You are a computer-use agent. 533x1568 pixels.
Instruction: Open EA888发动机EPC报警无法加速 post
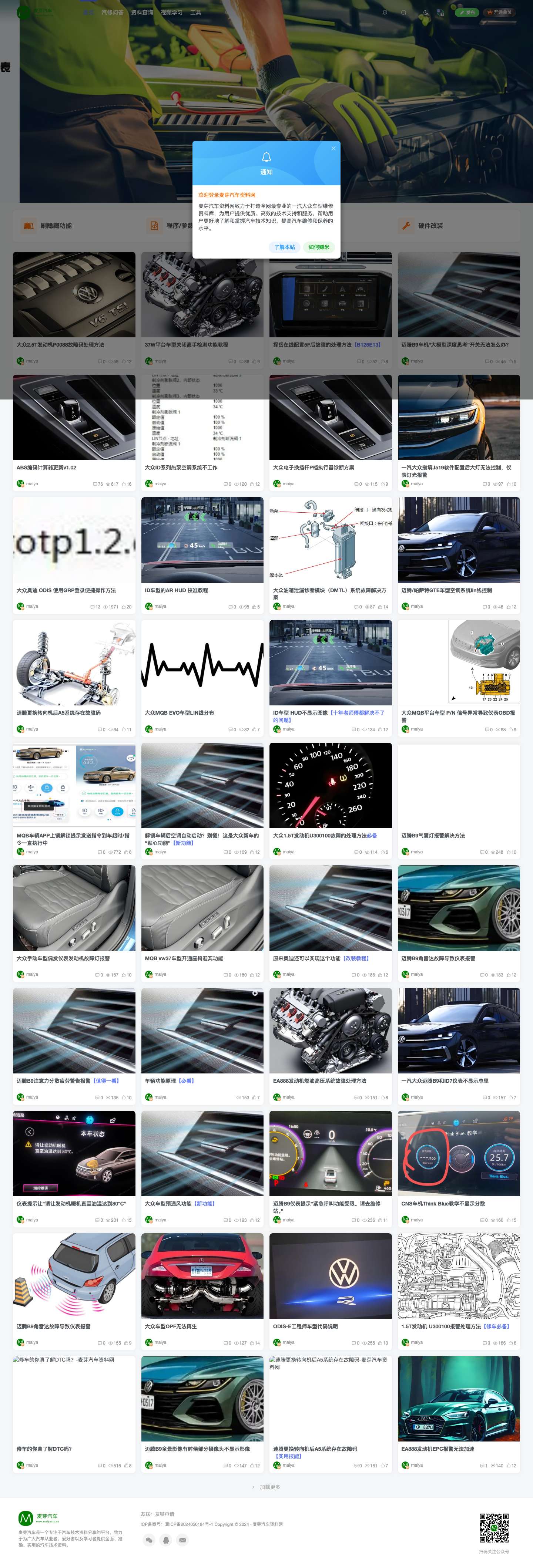pos(438,1449)
